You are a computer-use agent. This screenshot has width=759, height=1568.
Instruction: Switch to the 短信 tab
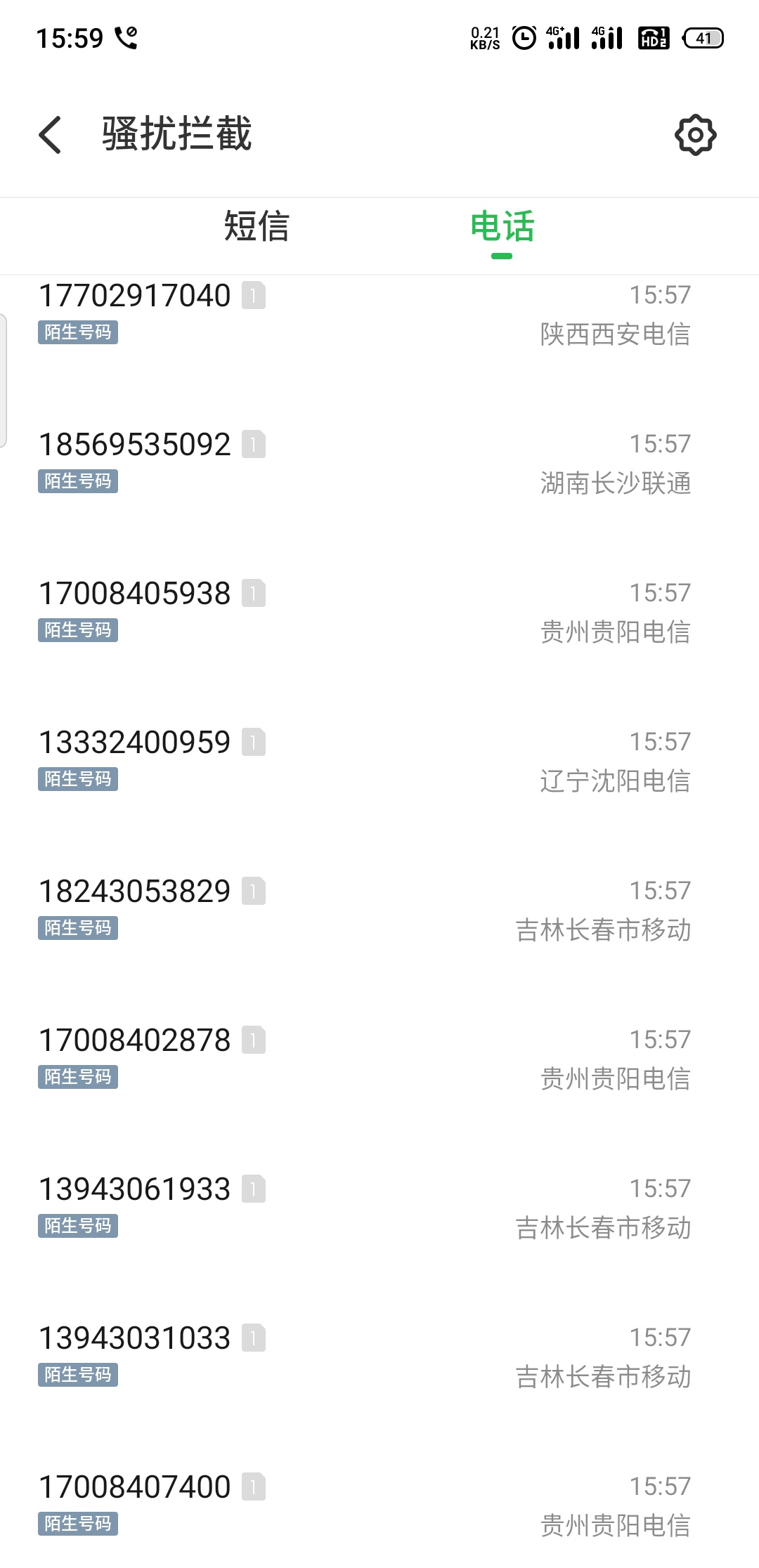pos(257,227)
